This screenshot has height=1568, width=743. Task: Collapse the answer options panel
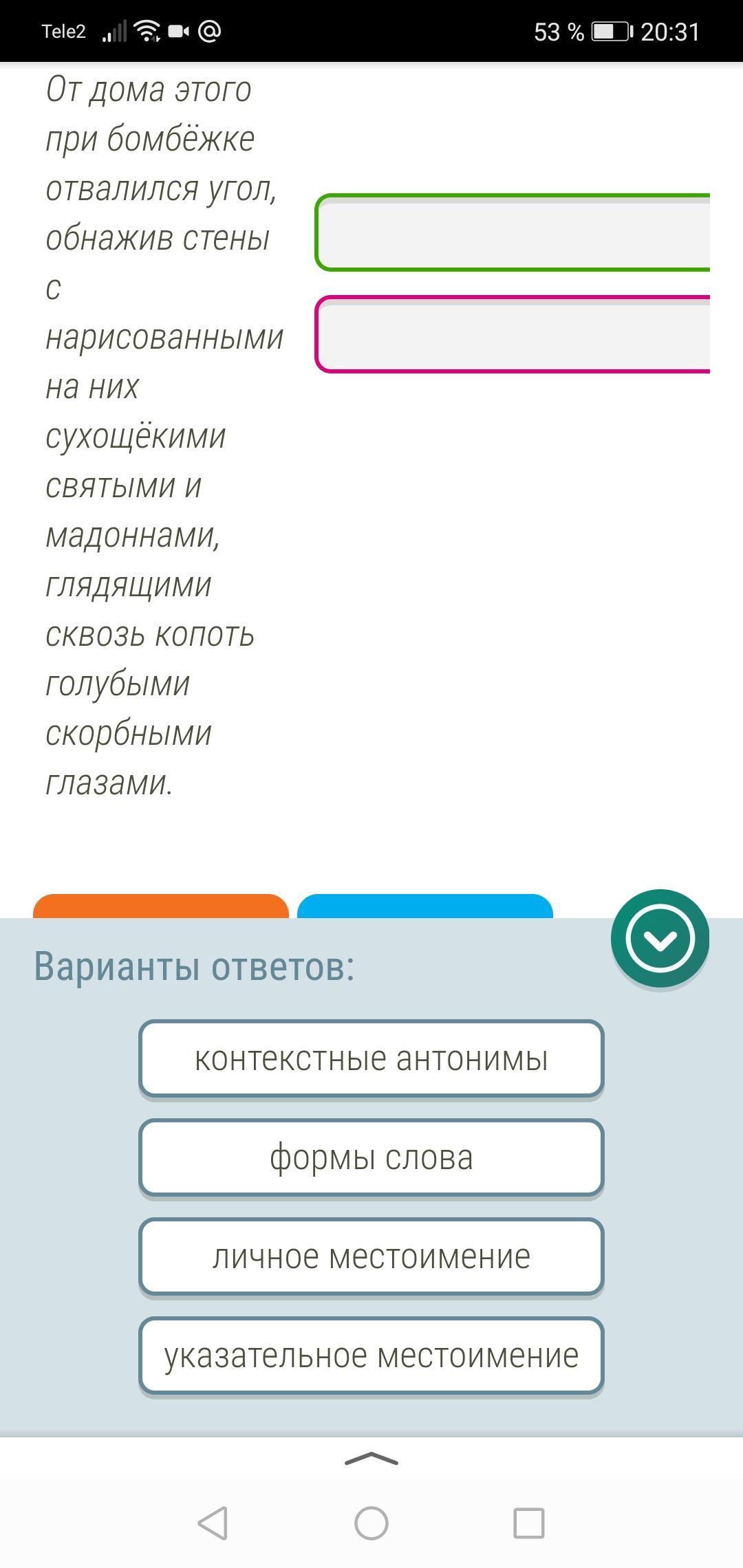(660, 939)
